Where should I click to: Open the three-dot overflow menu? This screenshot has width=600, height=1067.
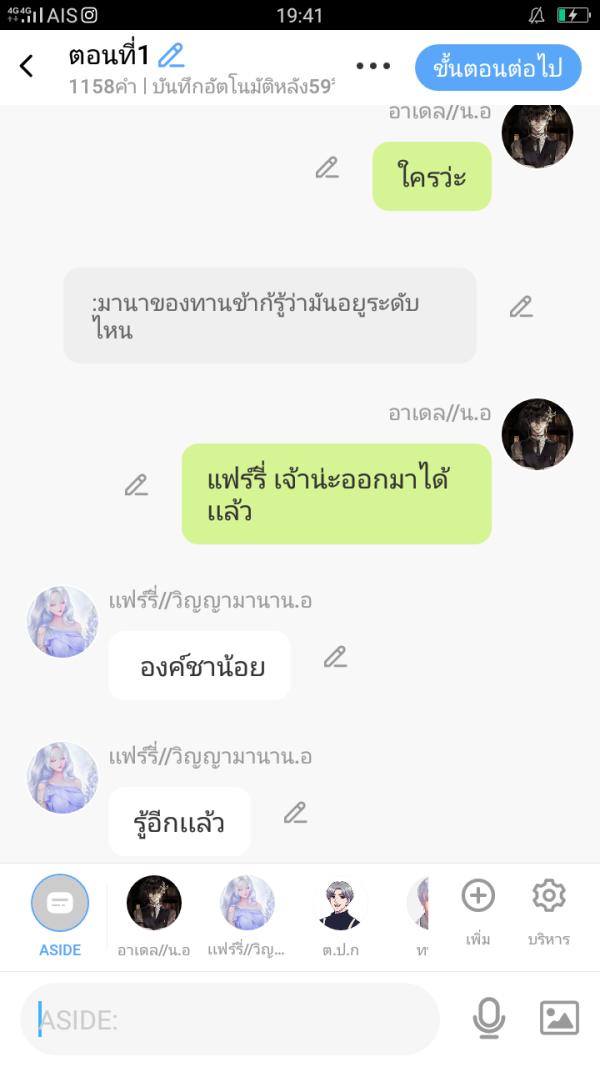pyautogui.click(x=373, y=67)
